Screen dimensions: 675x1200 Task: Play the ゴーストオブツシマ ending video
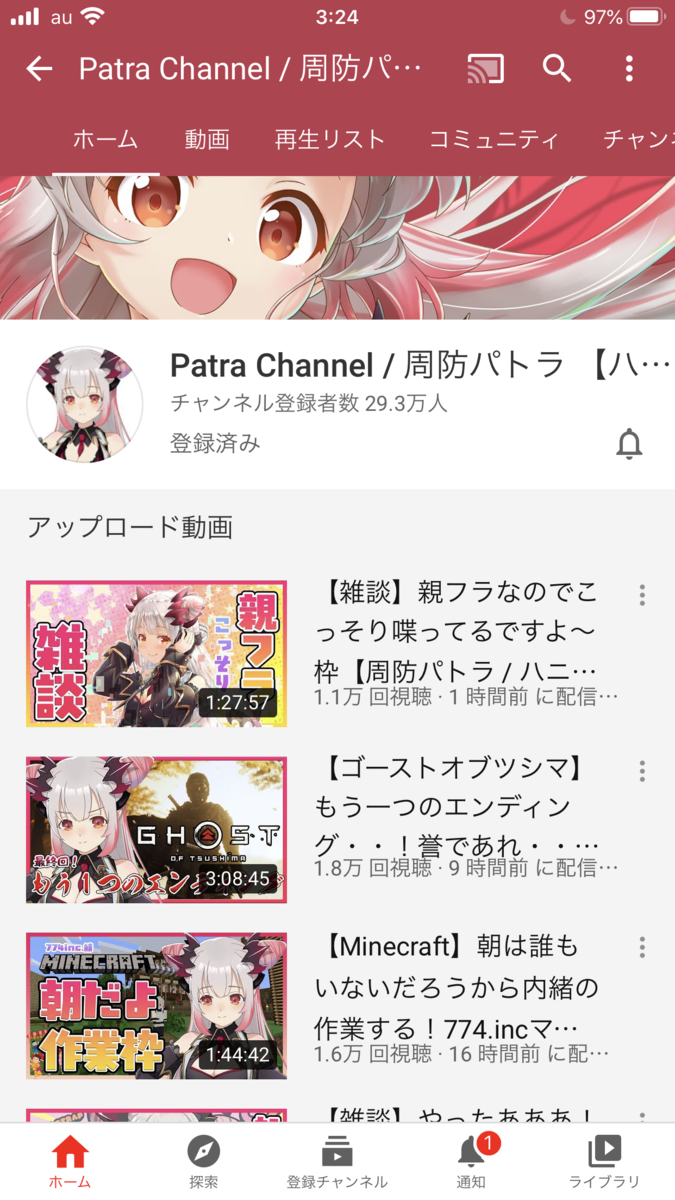[157, 830]
